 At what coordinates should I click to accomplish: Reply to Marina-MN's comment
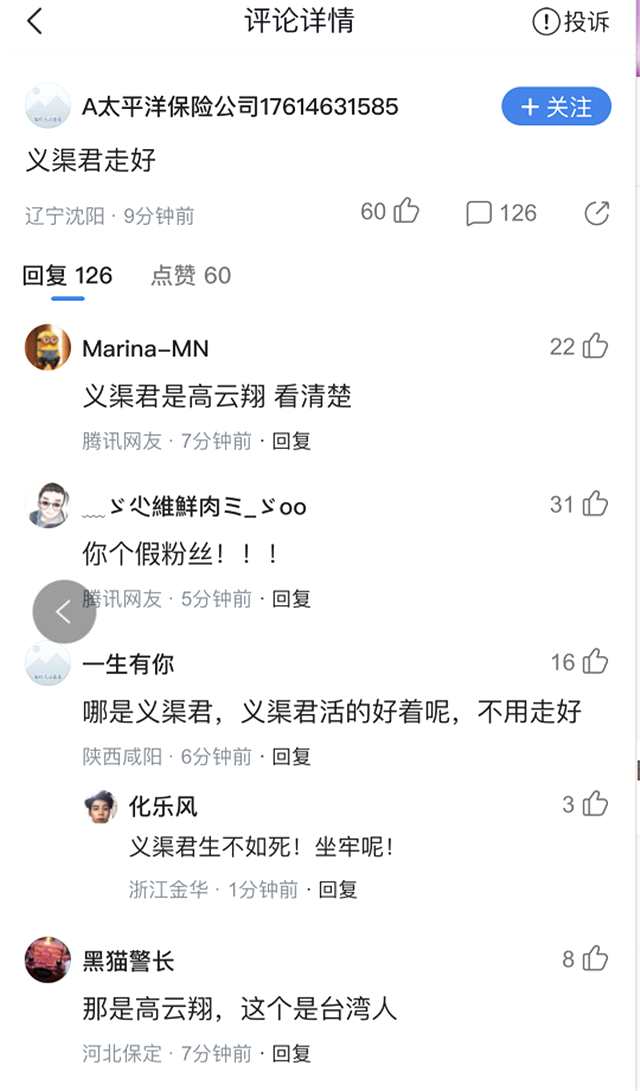tap(292, 441)
